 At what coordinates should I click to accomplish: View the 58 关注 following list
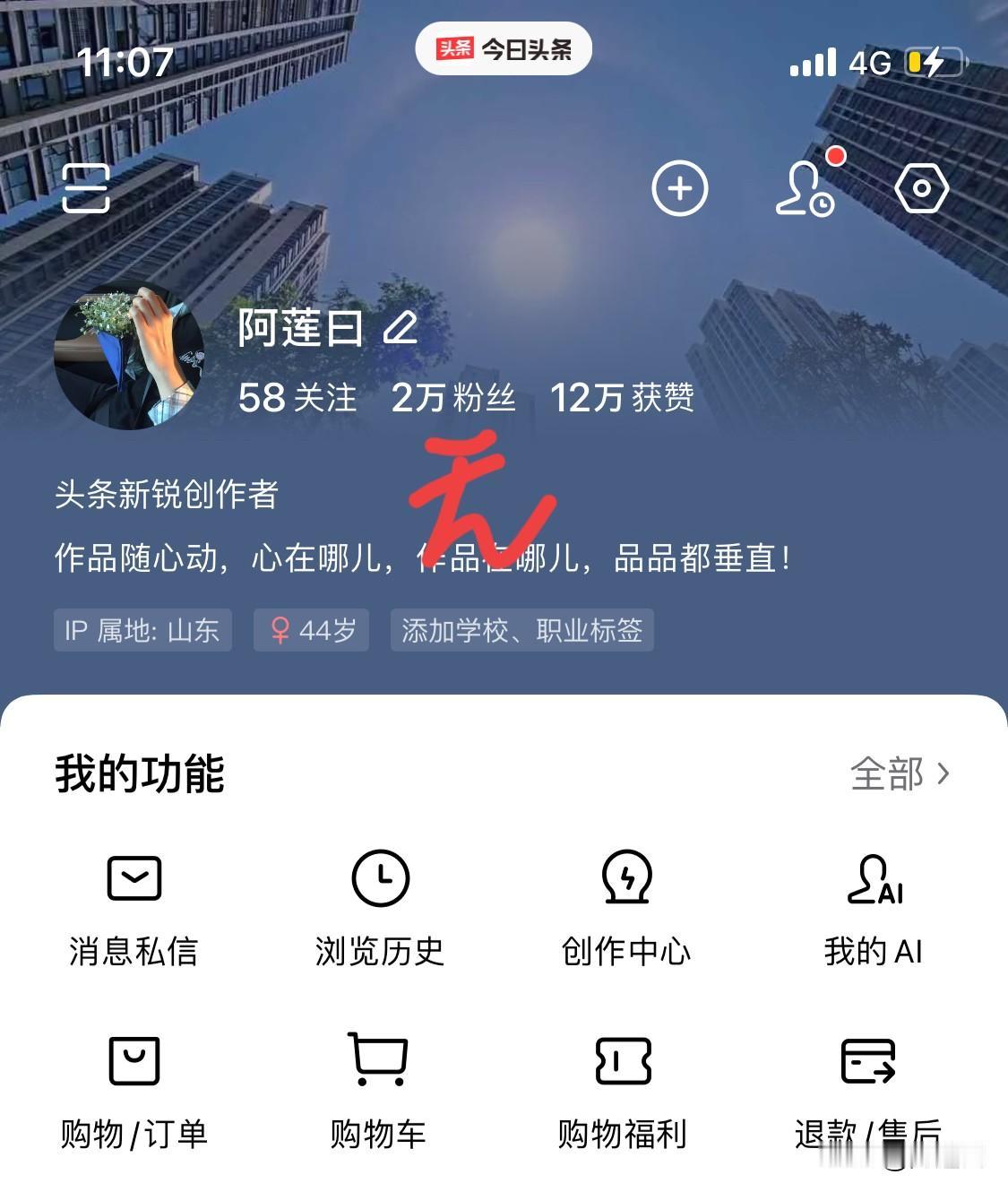(297, 398)
